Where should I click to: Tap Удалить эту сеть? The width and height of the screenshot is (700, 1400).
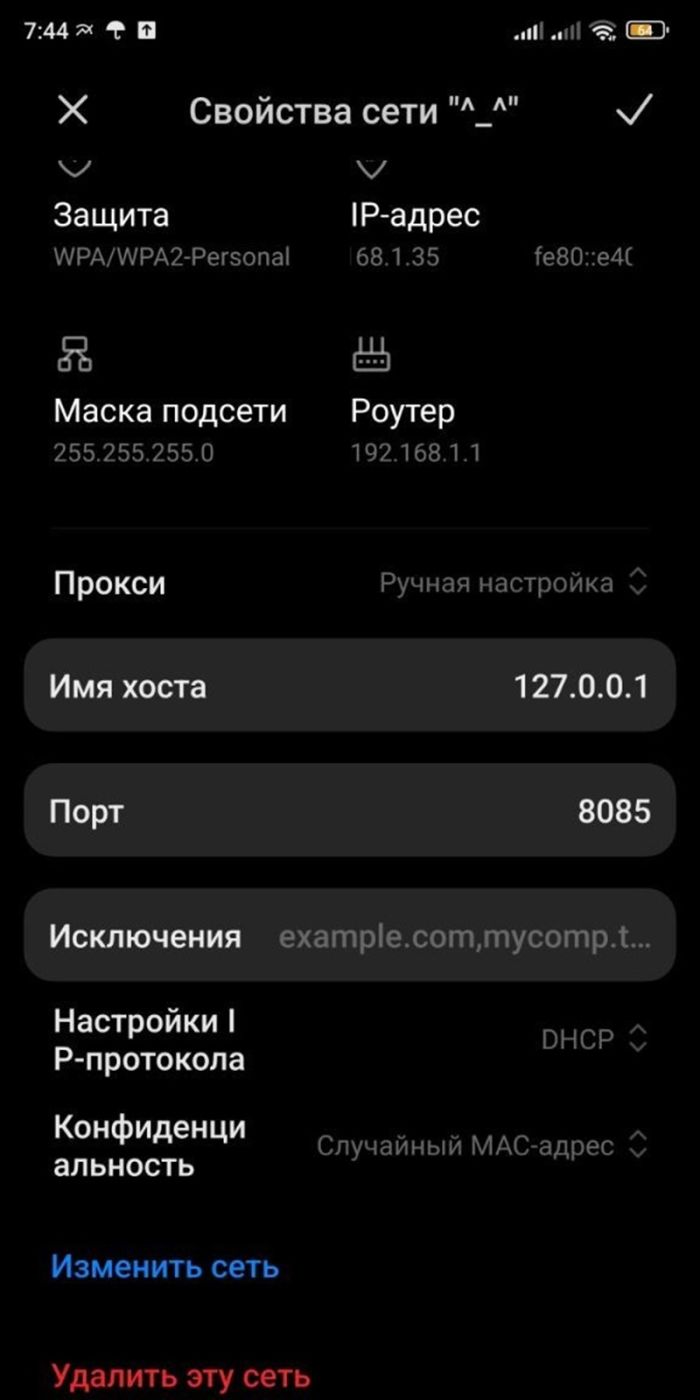pos(181,1377)
